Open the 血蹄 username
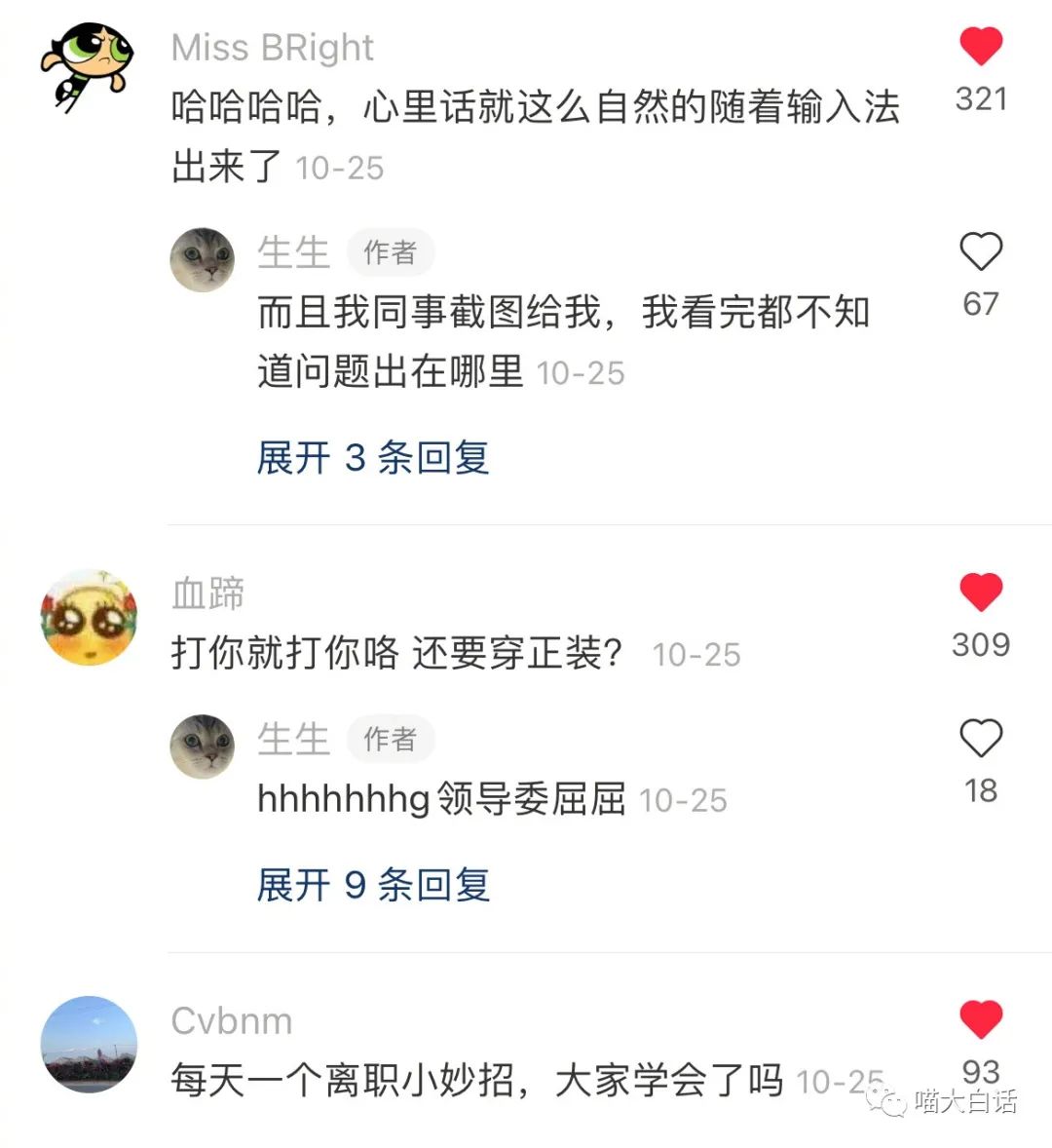Screen dimensions: 1052x1148 click(207, 593)
